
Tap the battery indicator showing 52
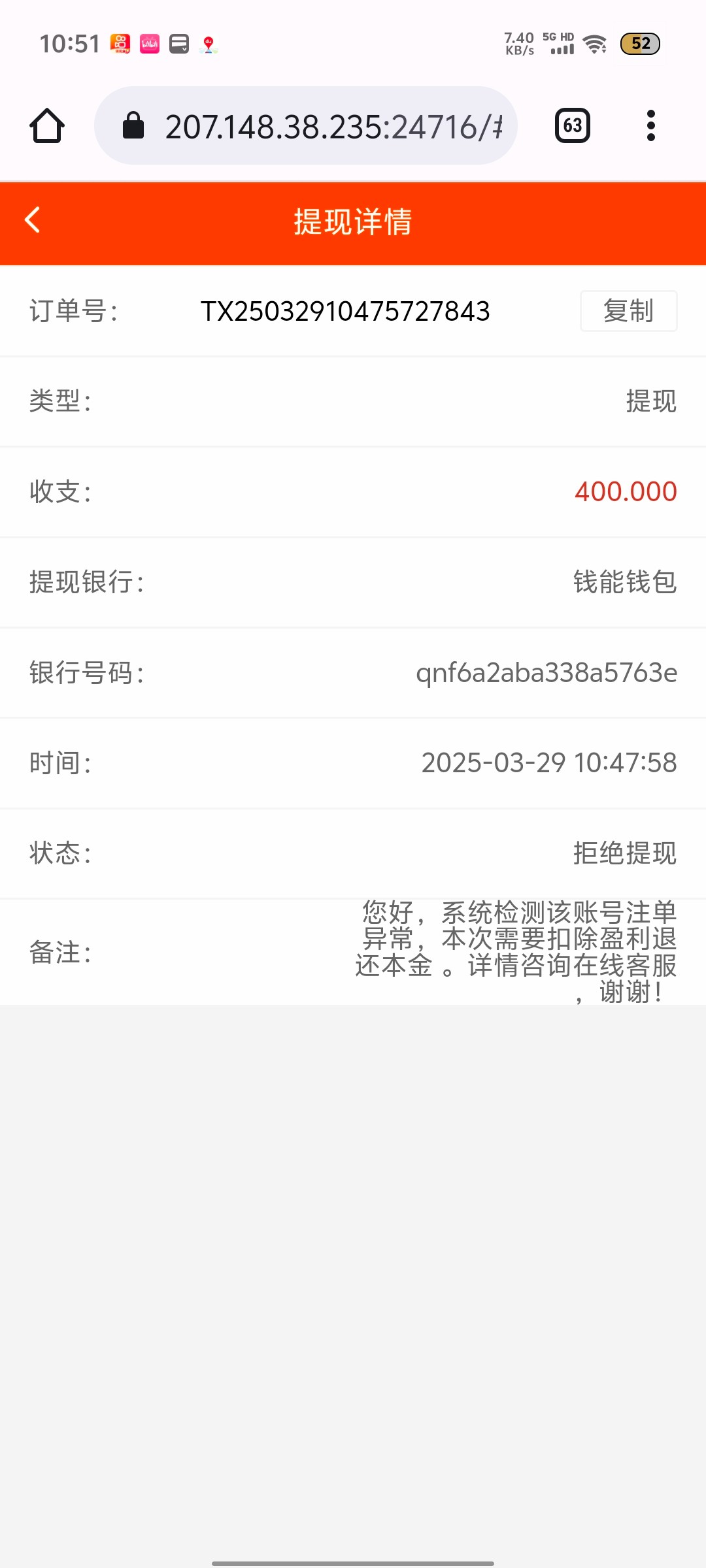pos(640,43)
